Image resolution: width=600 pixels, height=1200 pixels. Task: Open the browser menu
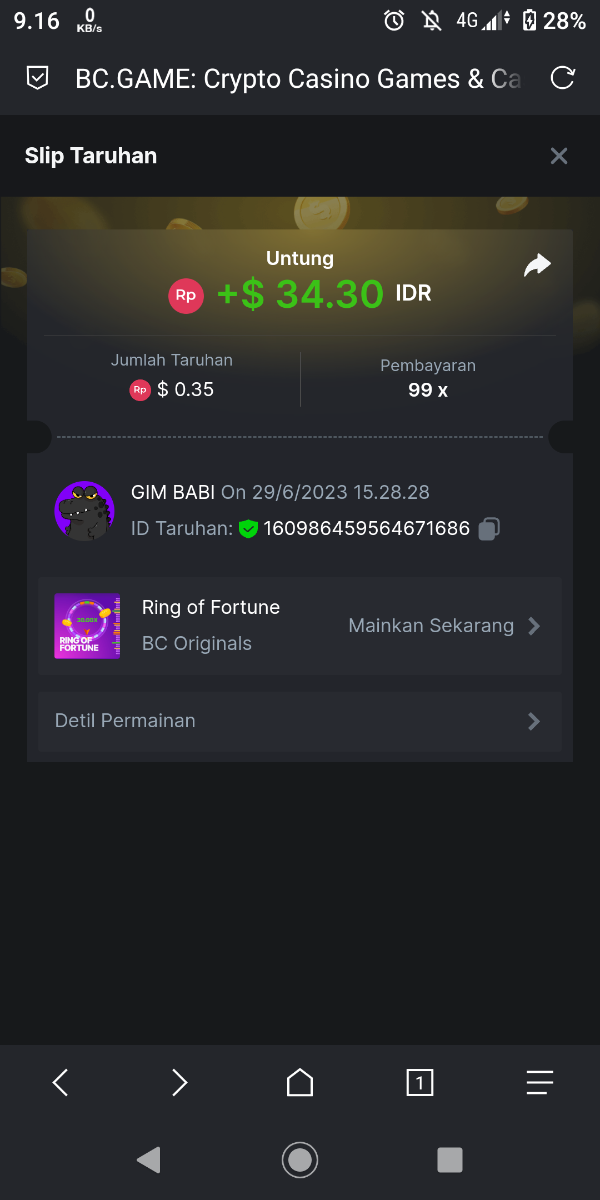click(540, 1082)
